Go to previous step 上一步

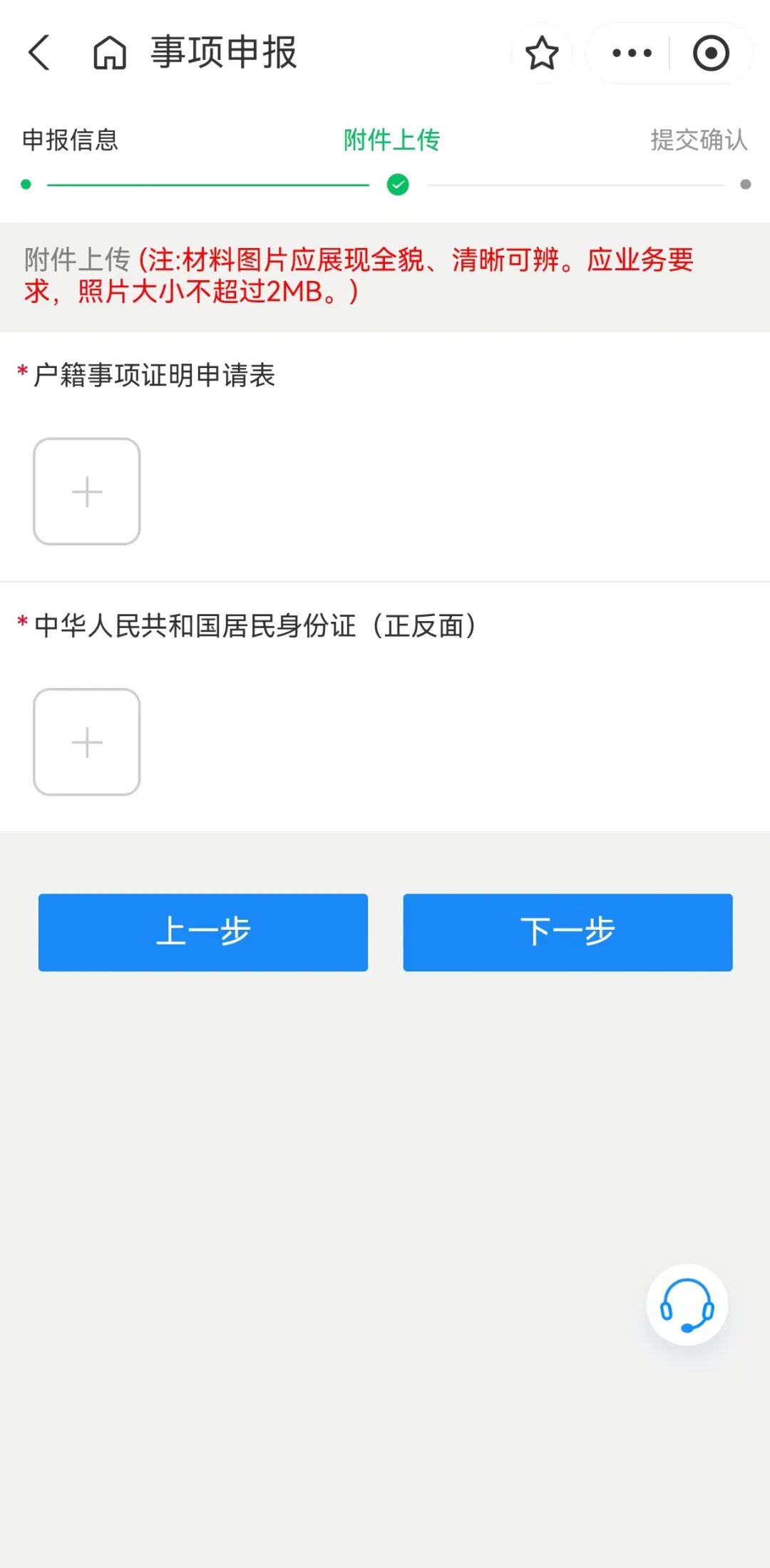click(203, 932)
